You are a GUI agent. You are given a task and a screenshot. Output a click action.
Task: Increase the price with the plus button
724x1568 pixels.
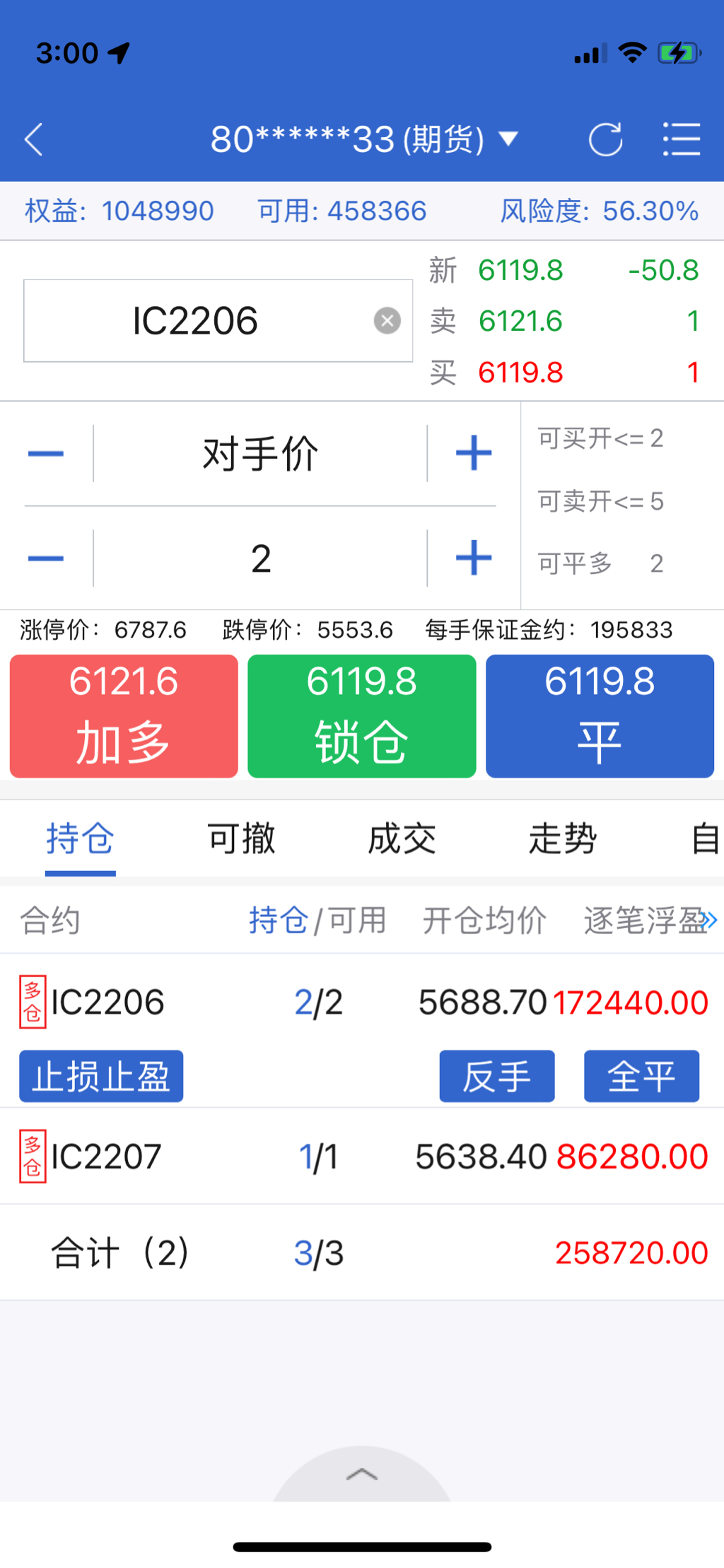pyautogui.click(x=474, y=454)
